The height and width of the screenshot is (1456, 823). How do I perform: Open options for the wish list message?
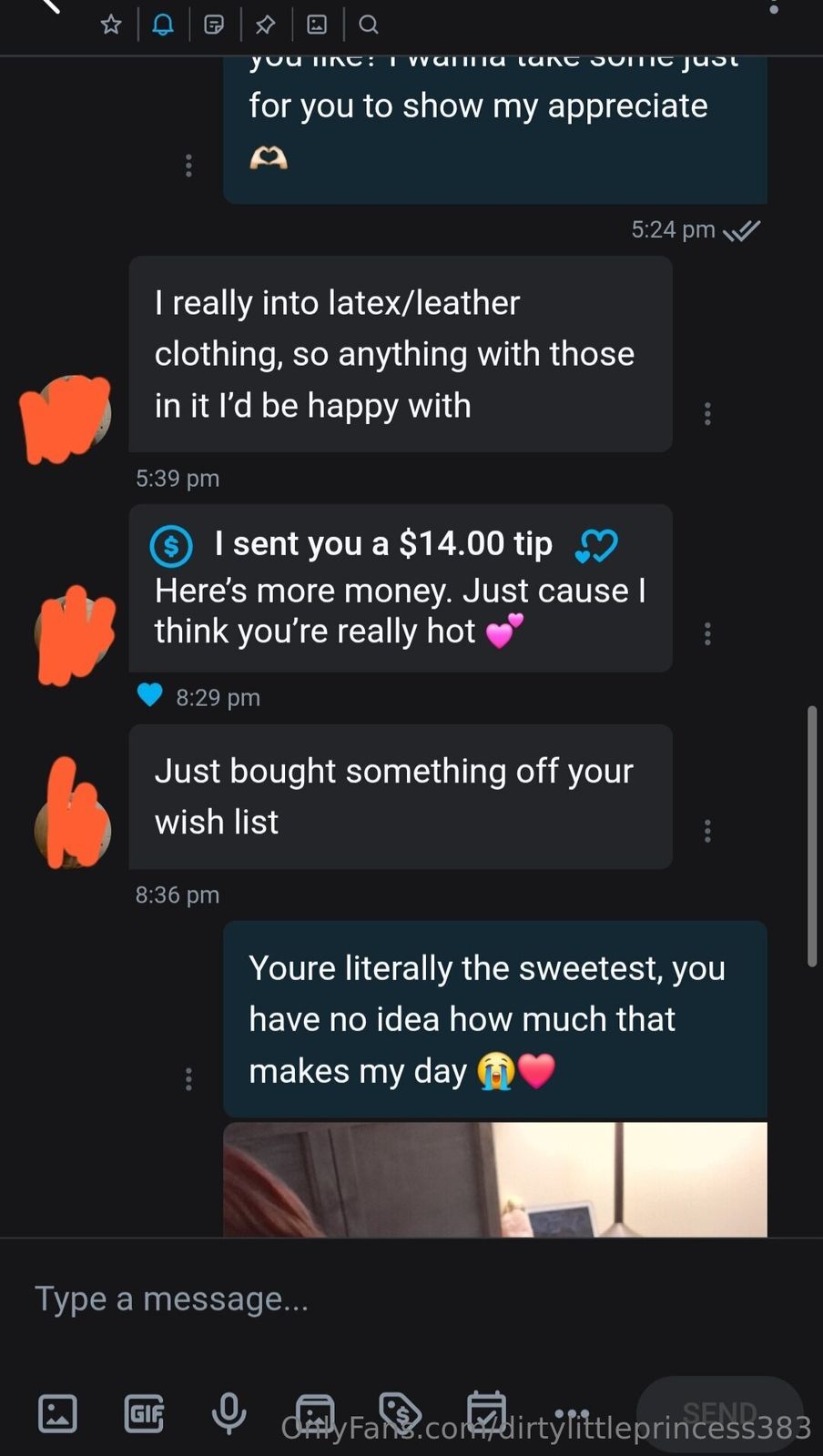(707, 831)
